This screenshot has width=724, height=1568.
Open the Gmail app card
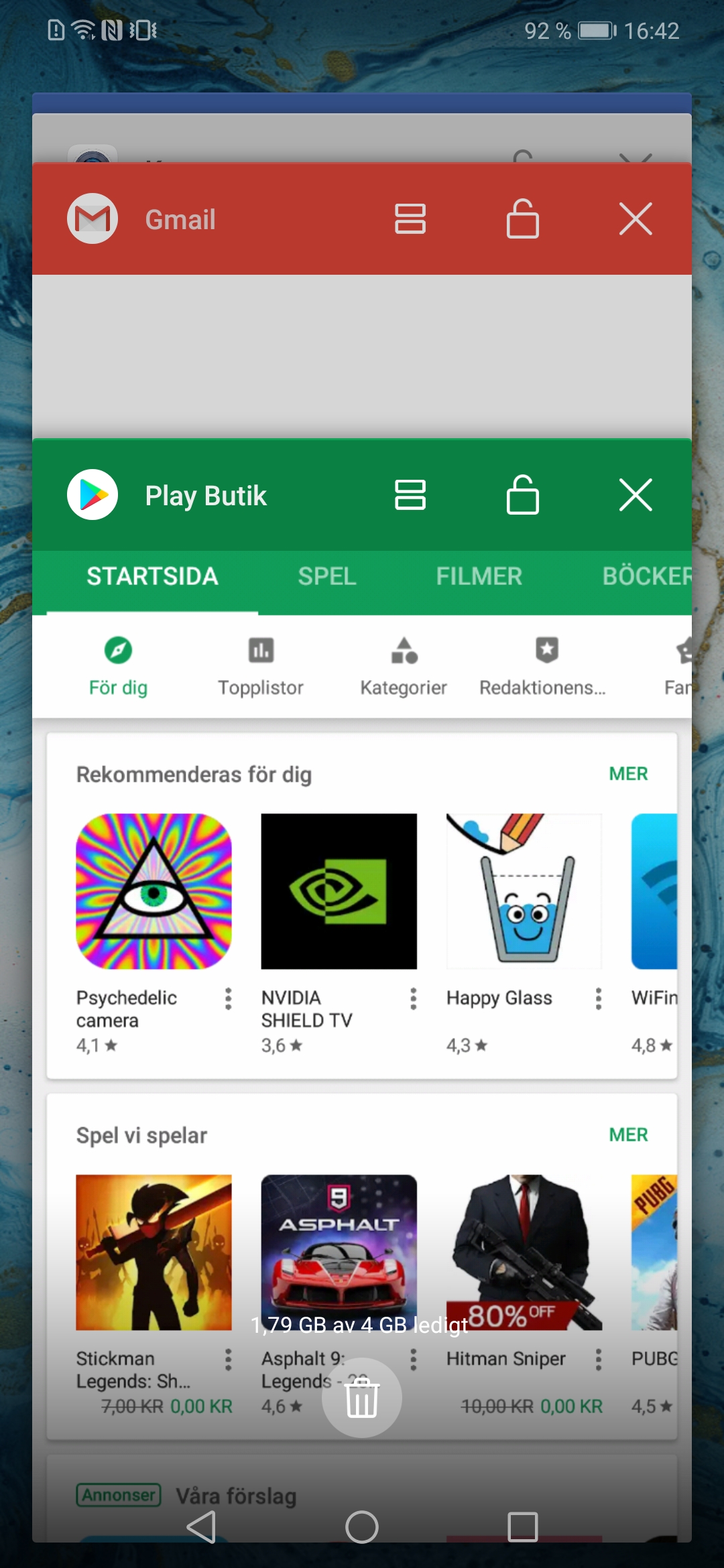[362, 355]
